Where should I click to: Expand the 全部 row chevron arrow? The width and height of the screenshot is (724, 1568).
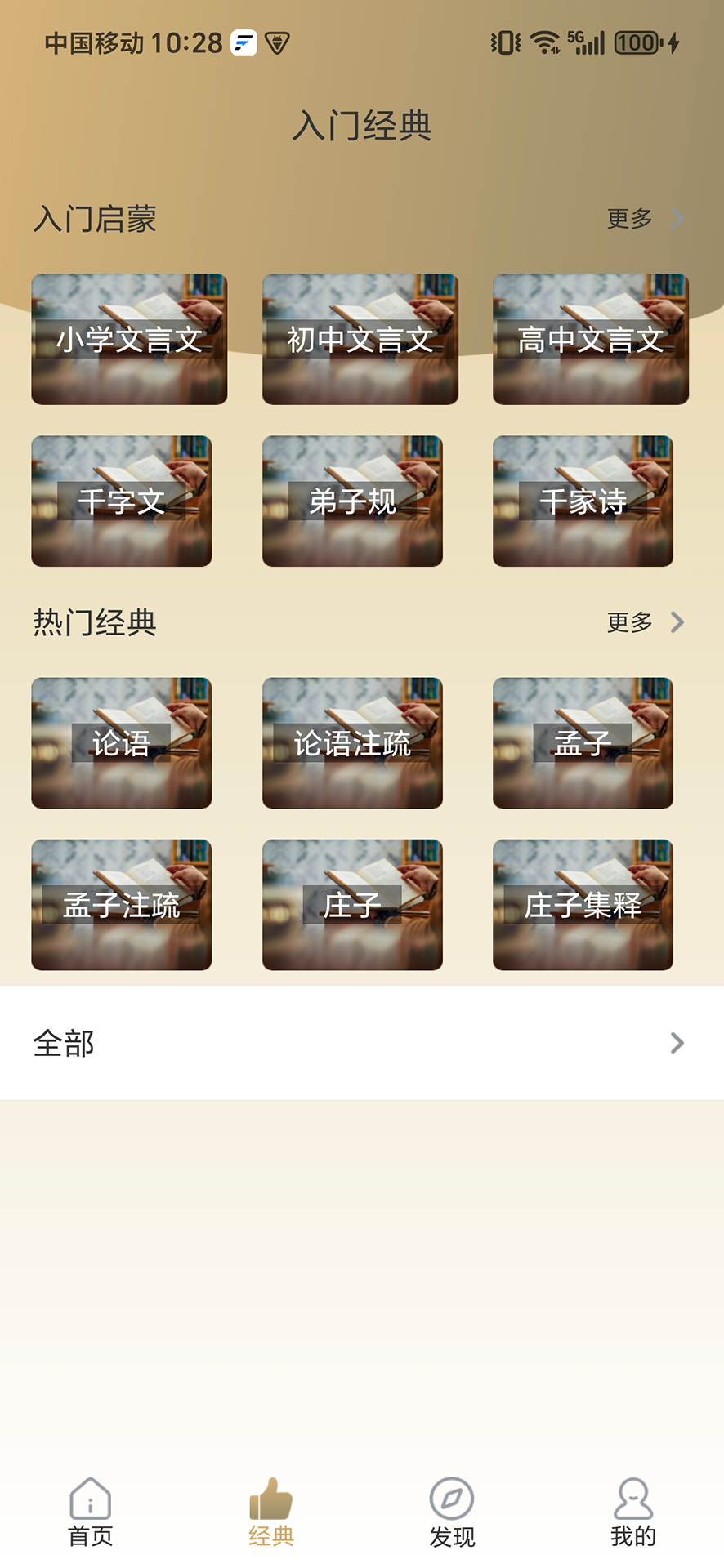pyautogui.click(x=678, y=1043)
